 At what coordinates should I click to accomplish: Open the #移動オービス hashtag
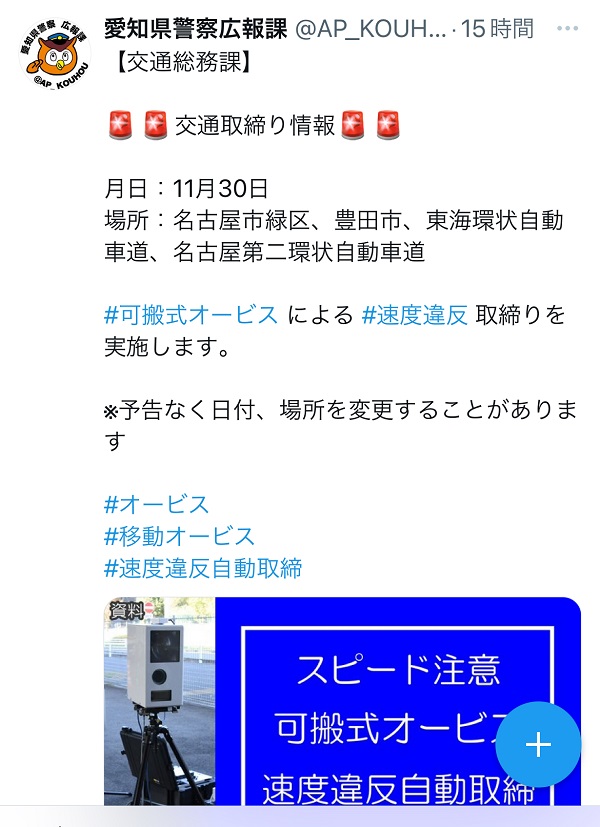tap(179, 536)
